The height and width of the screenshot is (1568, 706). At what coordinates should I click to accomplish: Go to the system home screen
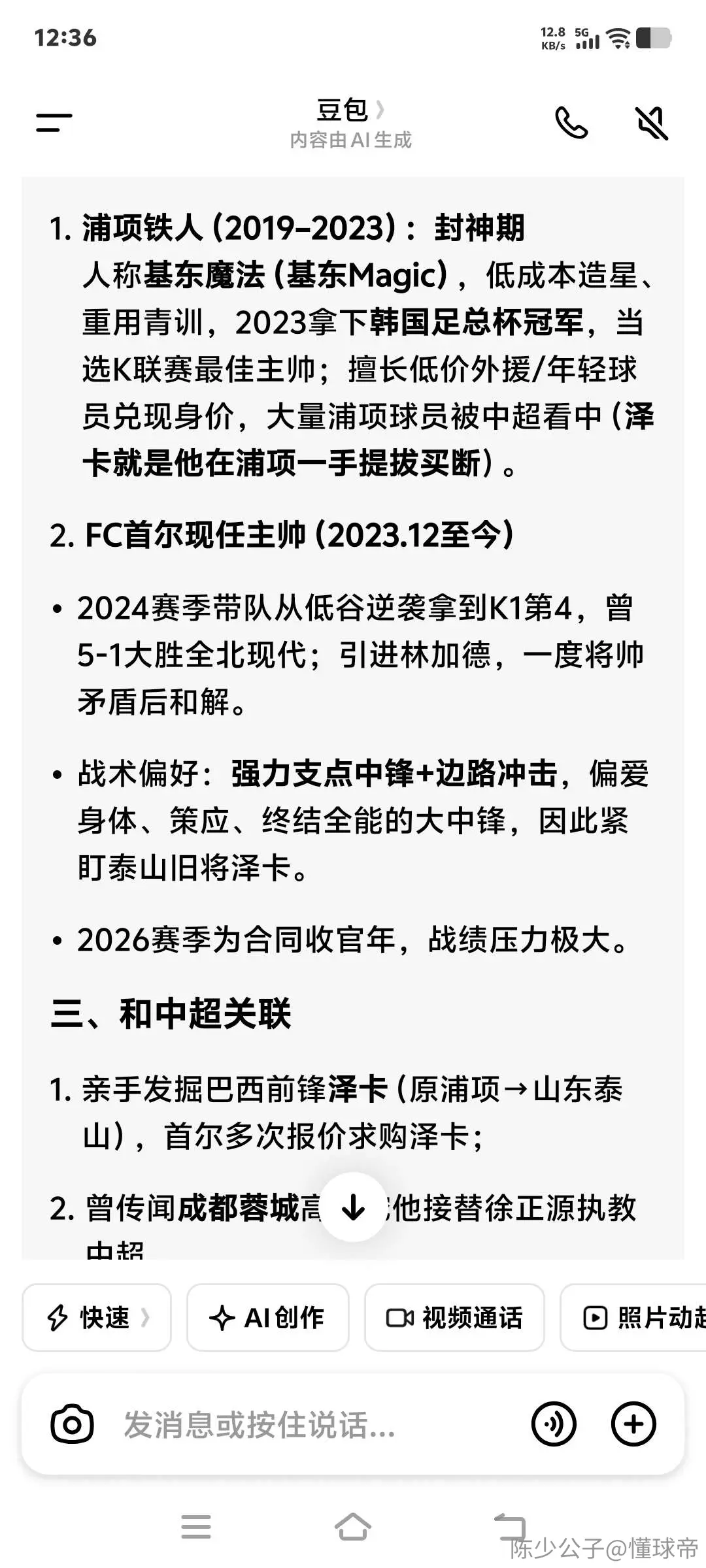(x=353, y=1527)
